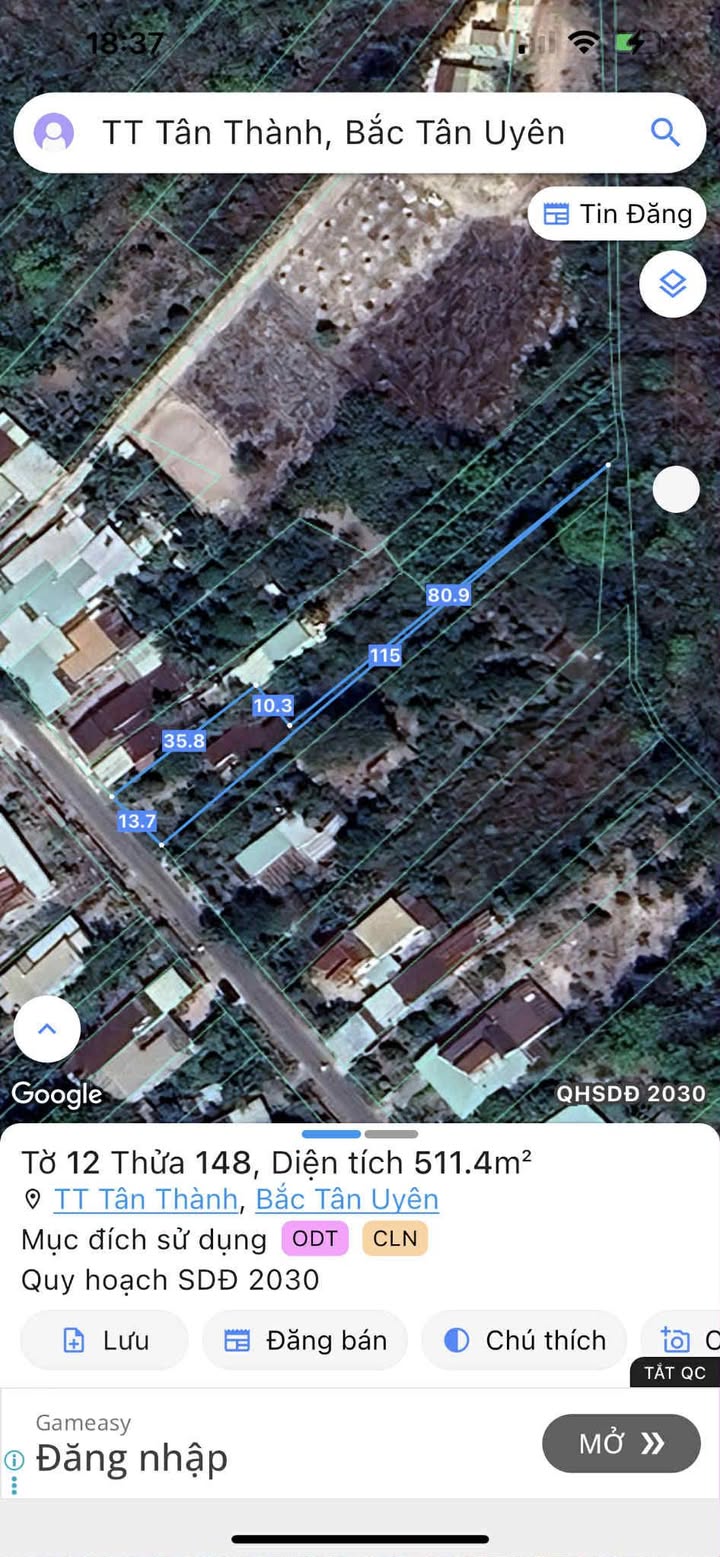Turn off ads with TẮT QC
This screenshot has height=1557, width=720.
(675, 1373)
